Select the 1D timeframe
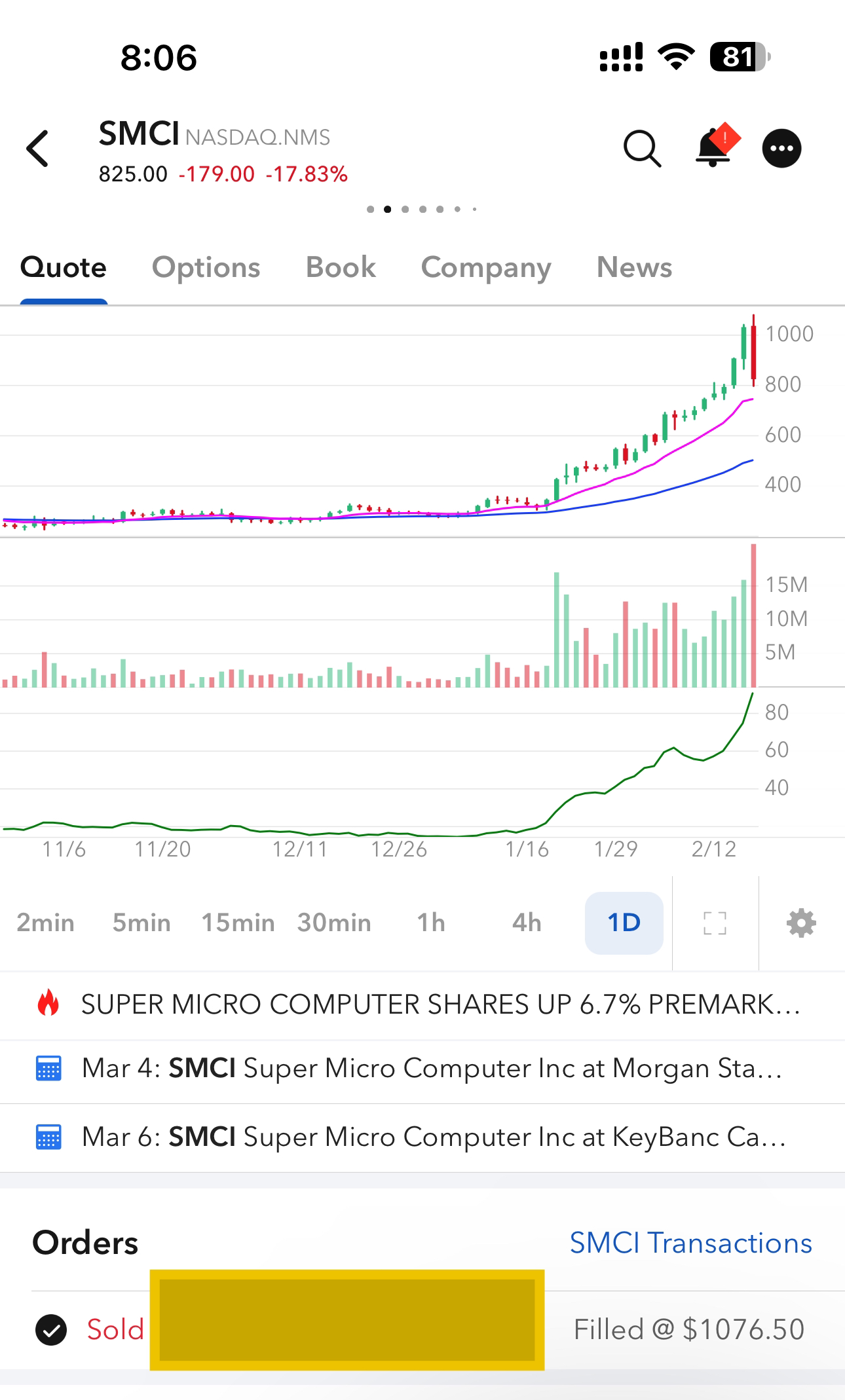The image size is (845, 1400). [x=623, y=923]
